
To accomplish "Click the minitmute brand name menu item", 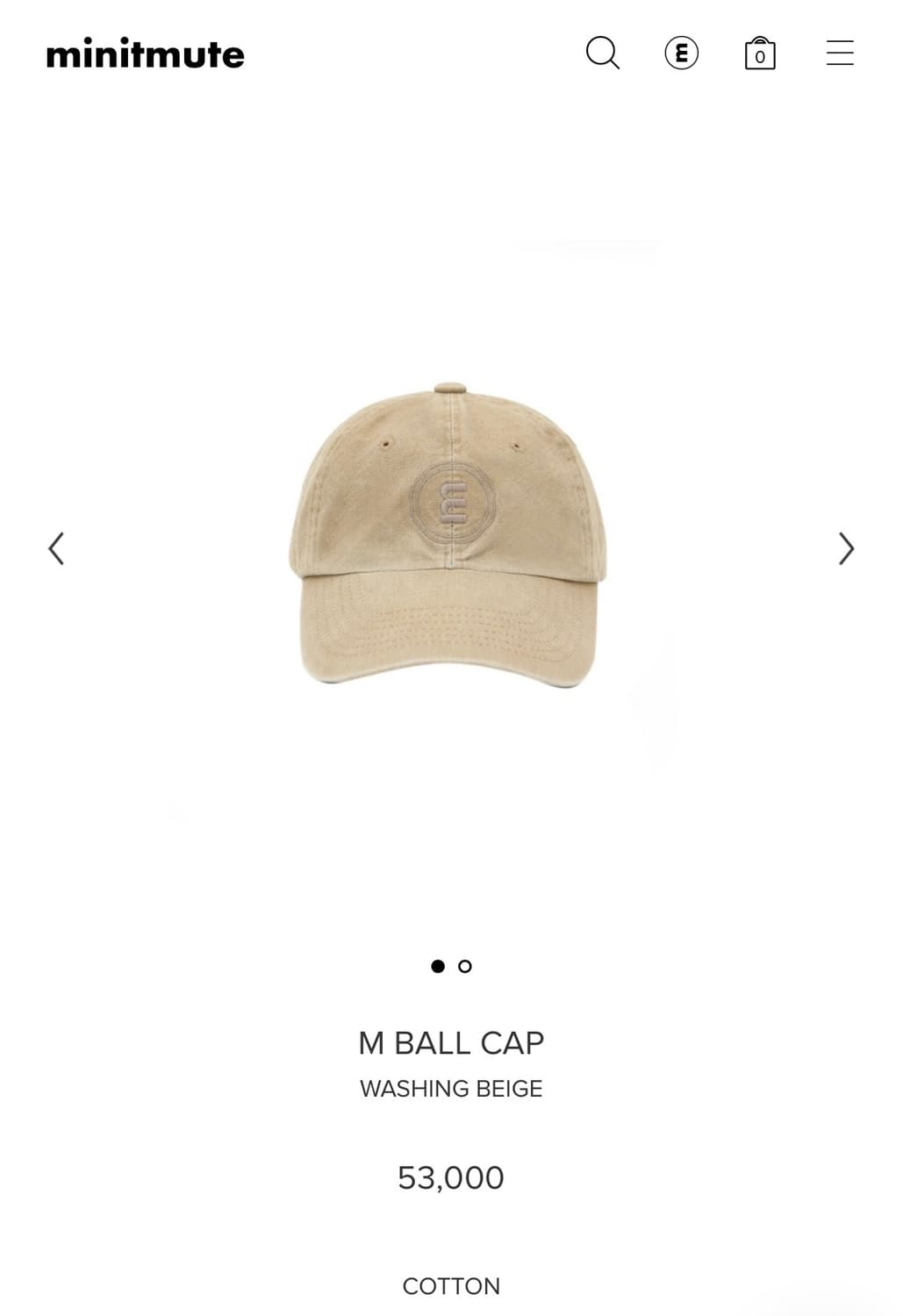I will click(x=144, y=54).
